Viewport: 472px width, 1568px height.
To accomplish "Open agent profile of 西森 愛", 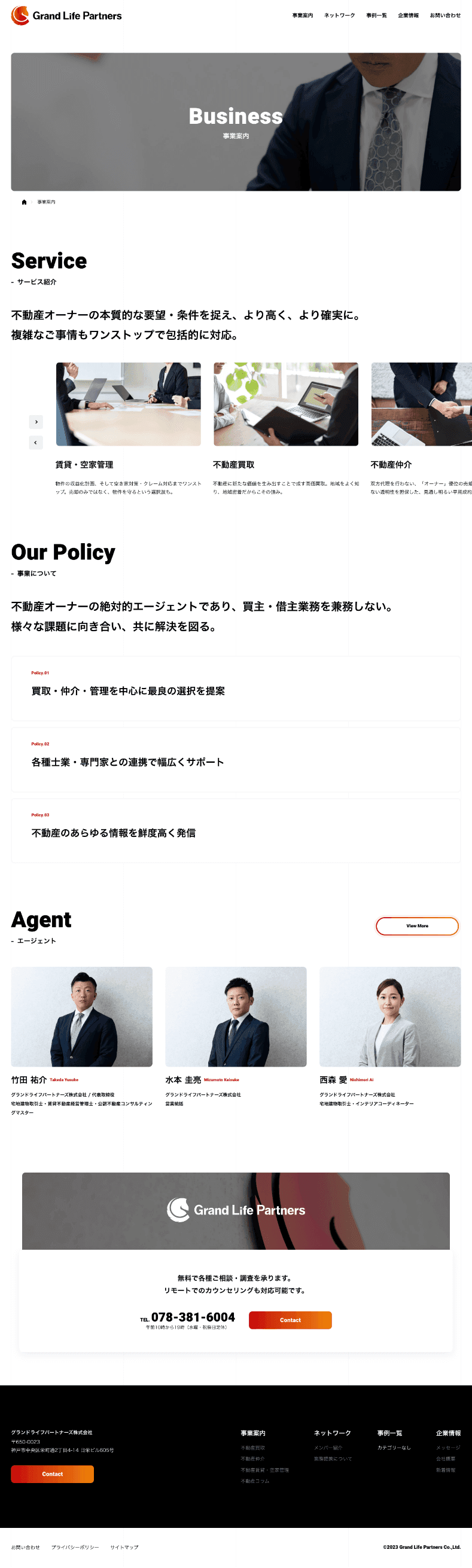I will tap(390, 1016).
